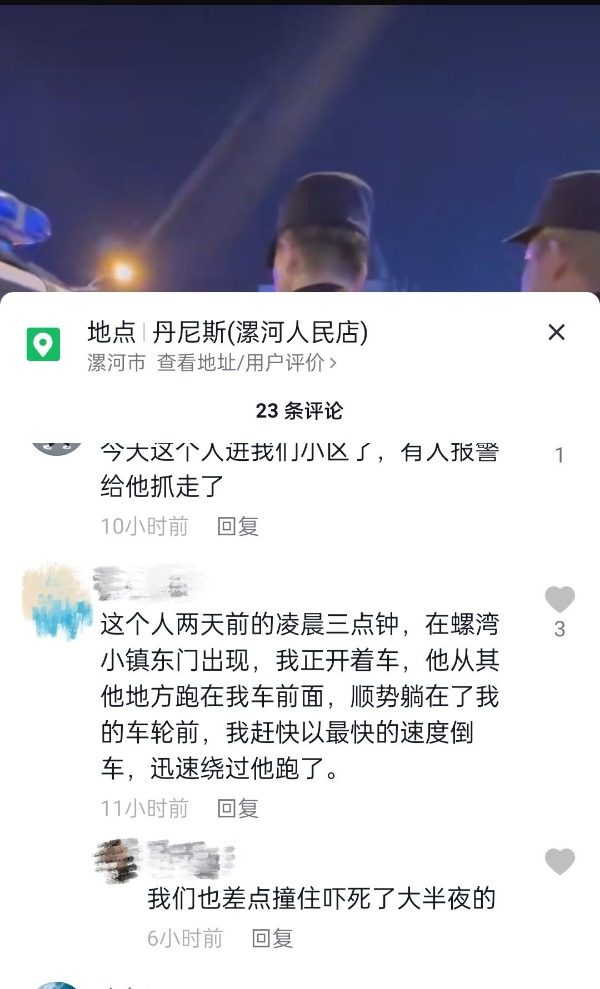Reply to the comment posted 6小时前
This screenshot has height=989, width=600.
click(x=271, y=938)
